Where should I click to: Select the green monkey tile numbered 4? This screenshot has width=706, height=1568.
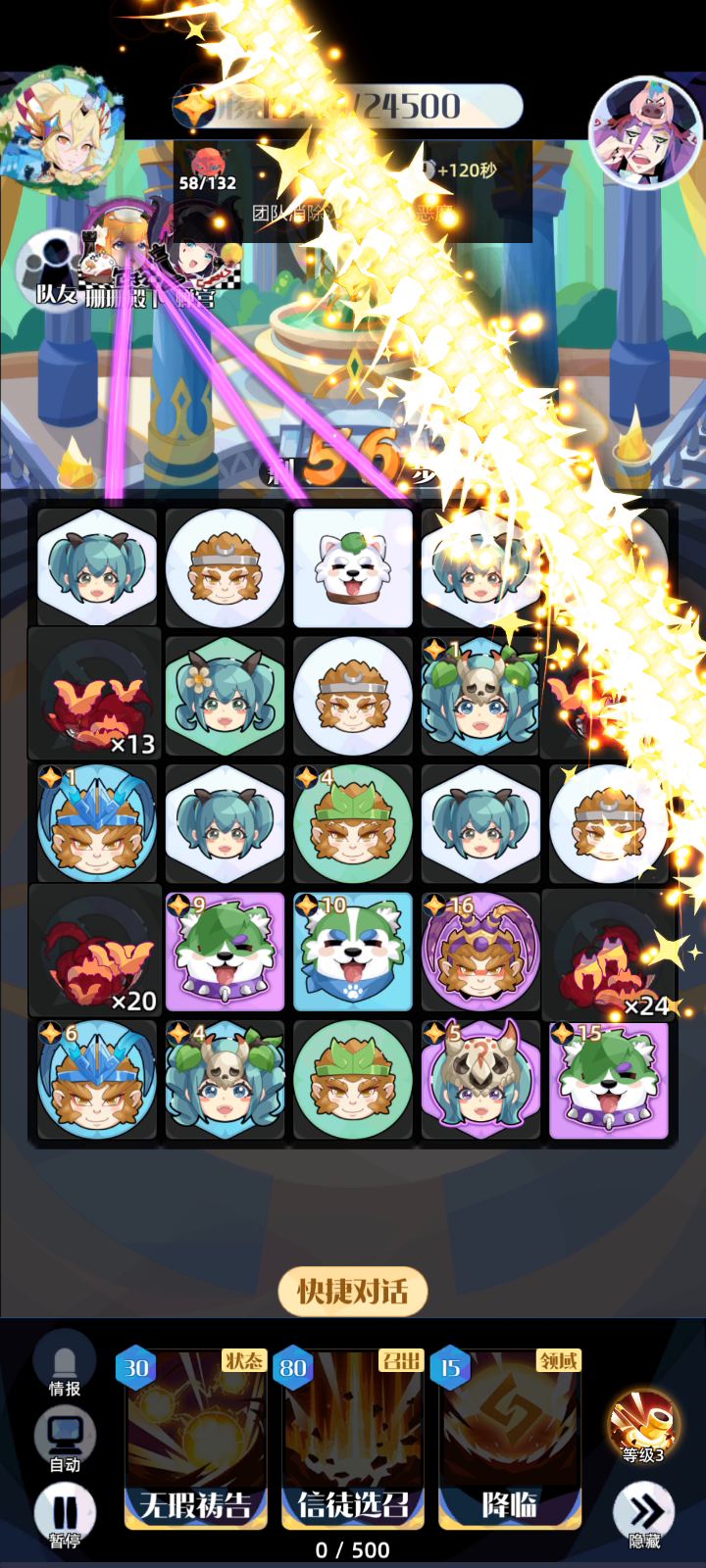click(x=353, y=823)
